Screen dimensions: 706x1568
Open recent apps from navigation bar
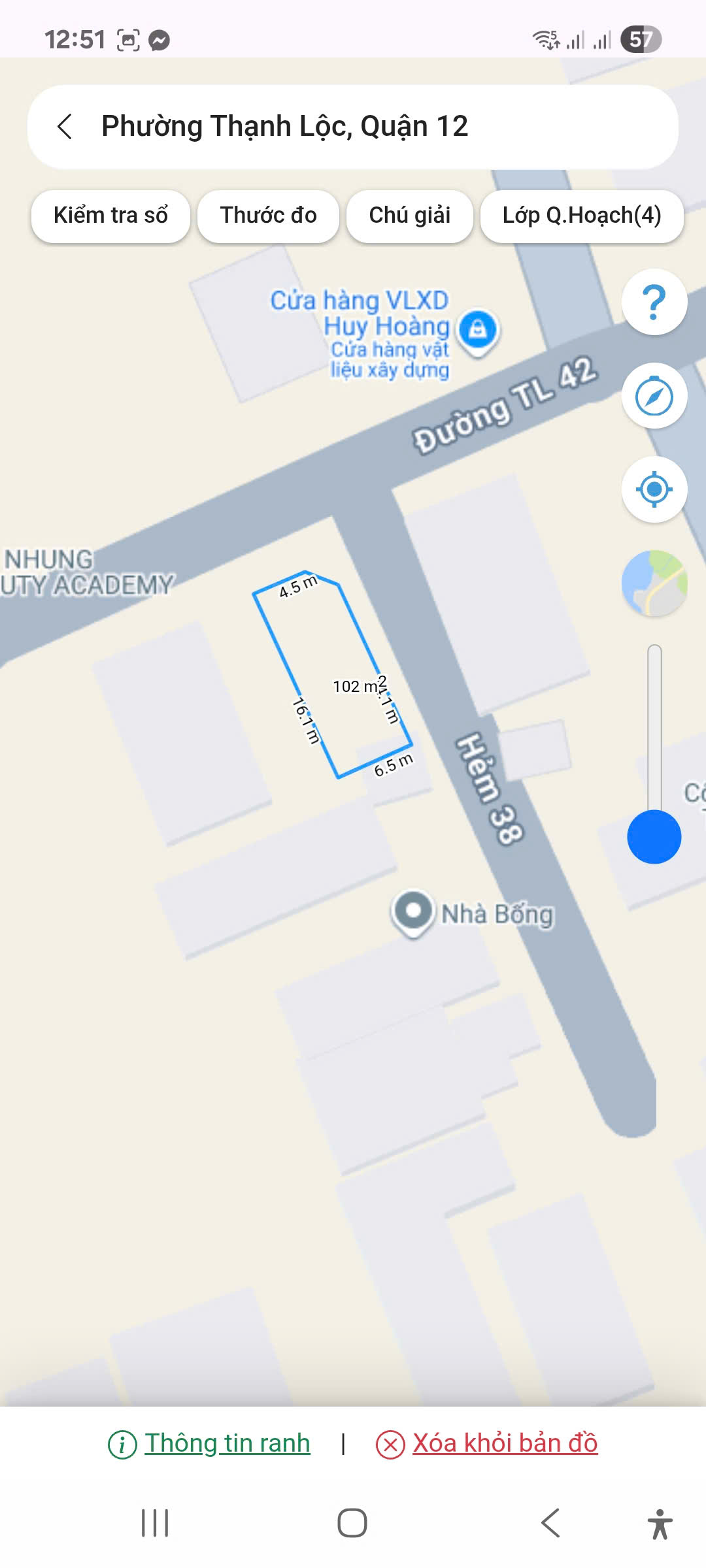(155, 1523)
